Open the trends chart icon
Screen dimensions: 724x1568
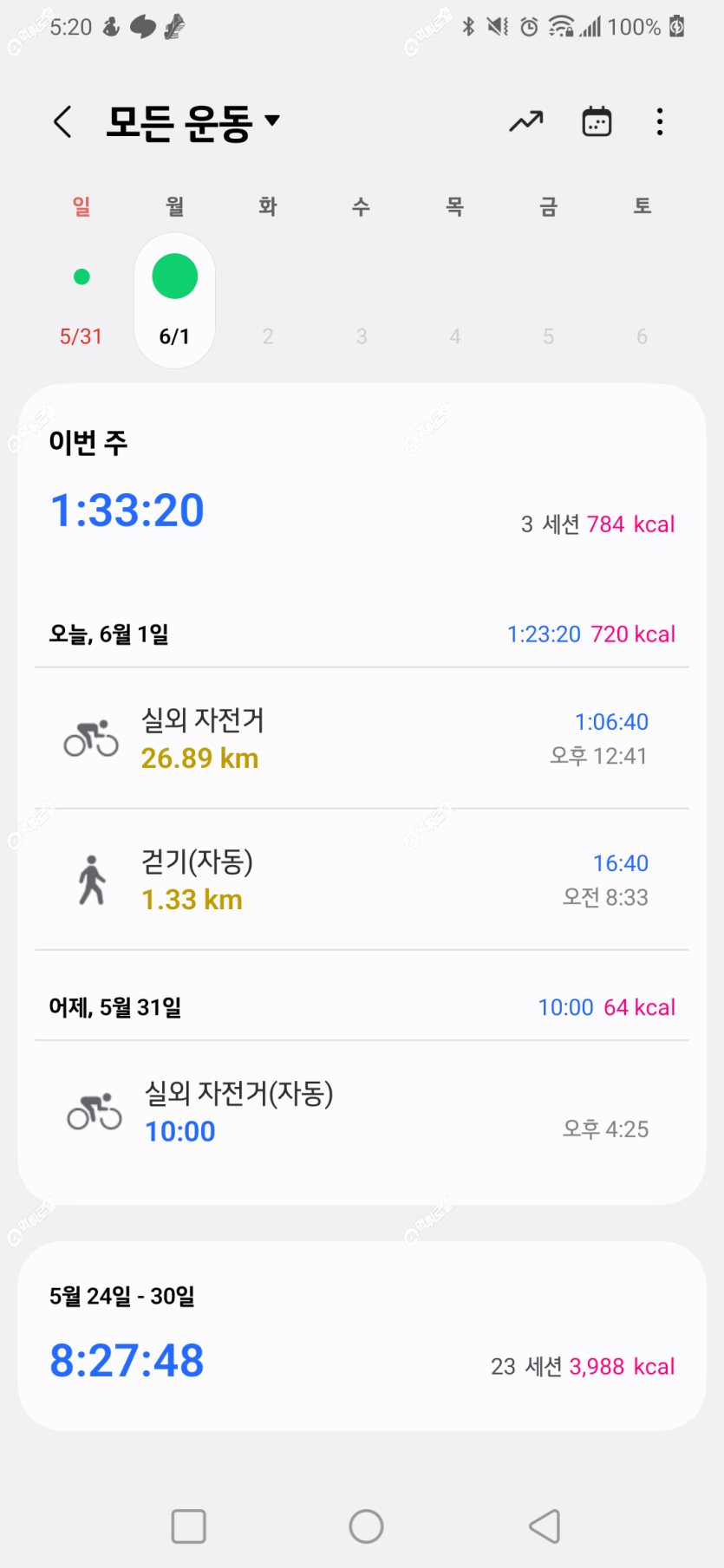(526, 122)
